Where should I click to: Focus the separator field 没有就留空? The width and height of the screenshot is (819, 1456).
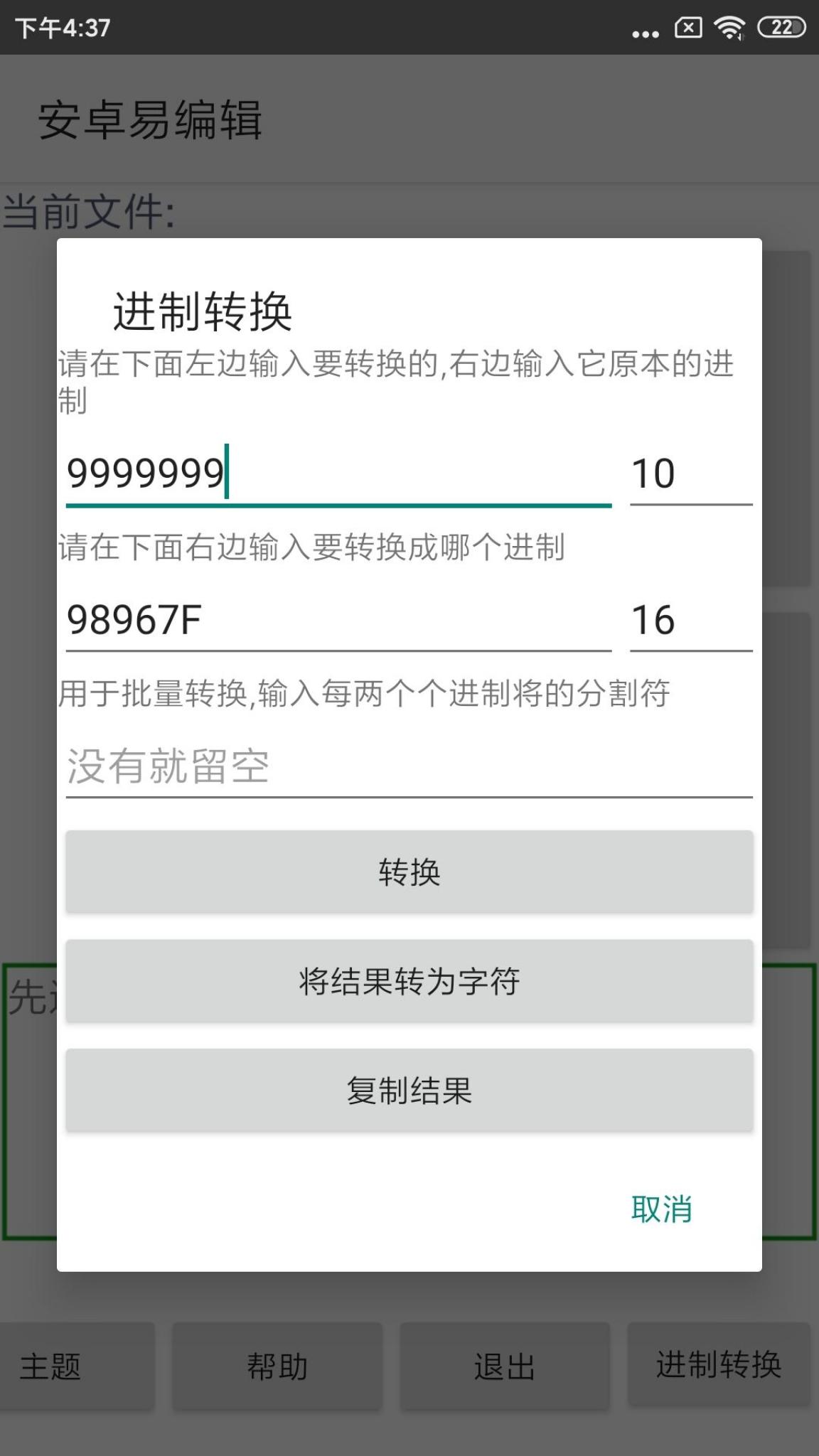(409, 766)
